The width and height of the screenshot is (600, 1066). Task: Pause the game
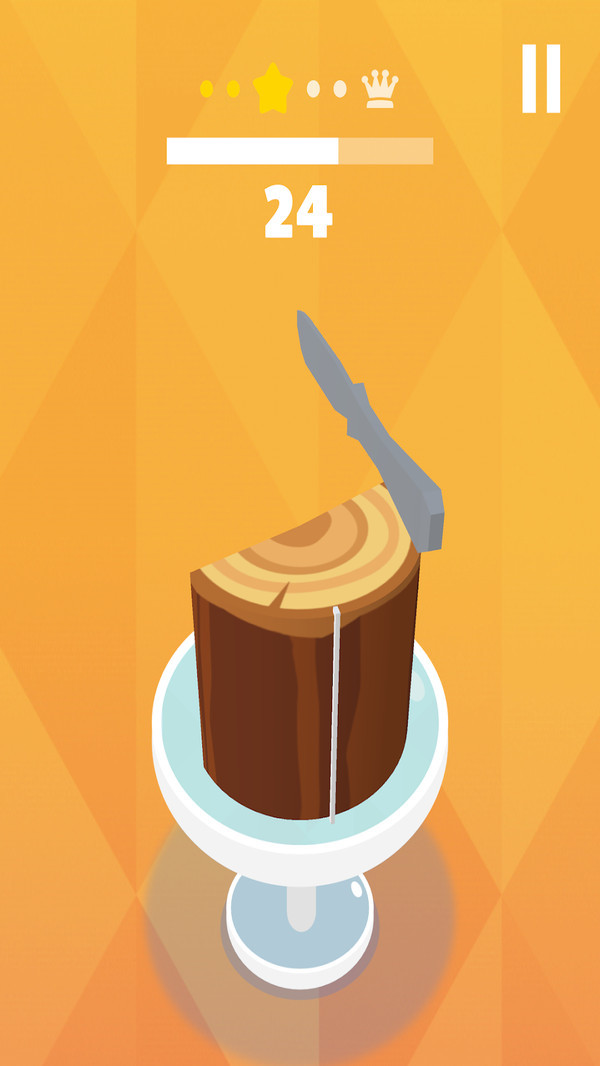click(x=541, y=79)
